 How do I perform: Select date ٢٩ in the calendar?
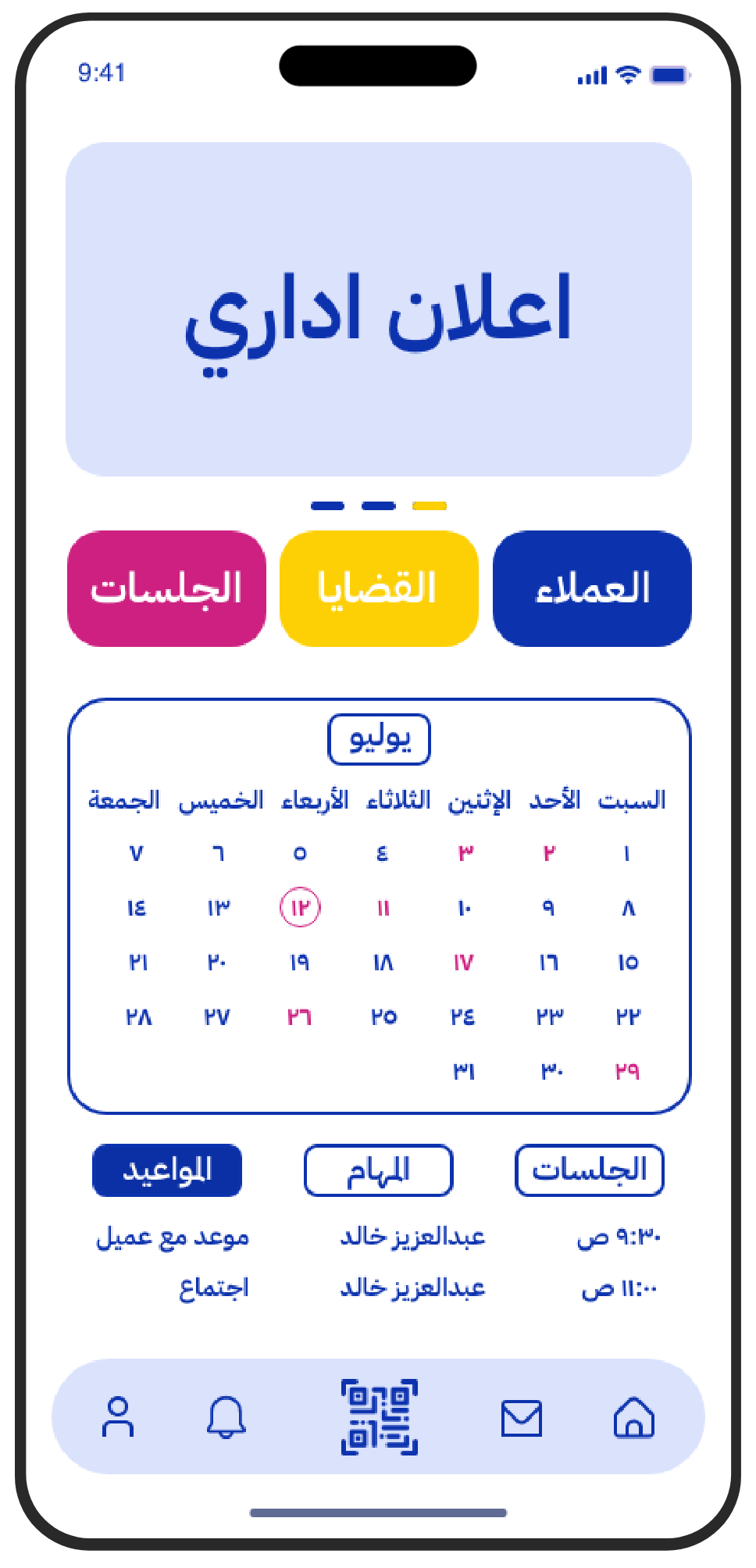tap(627, 1071)
